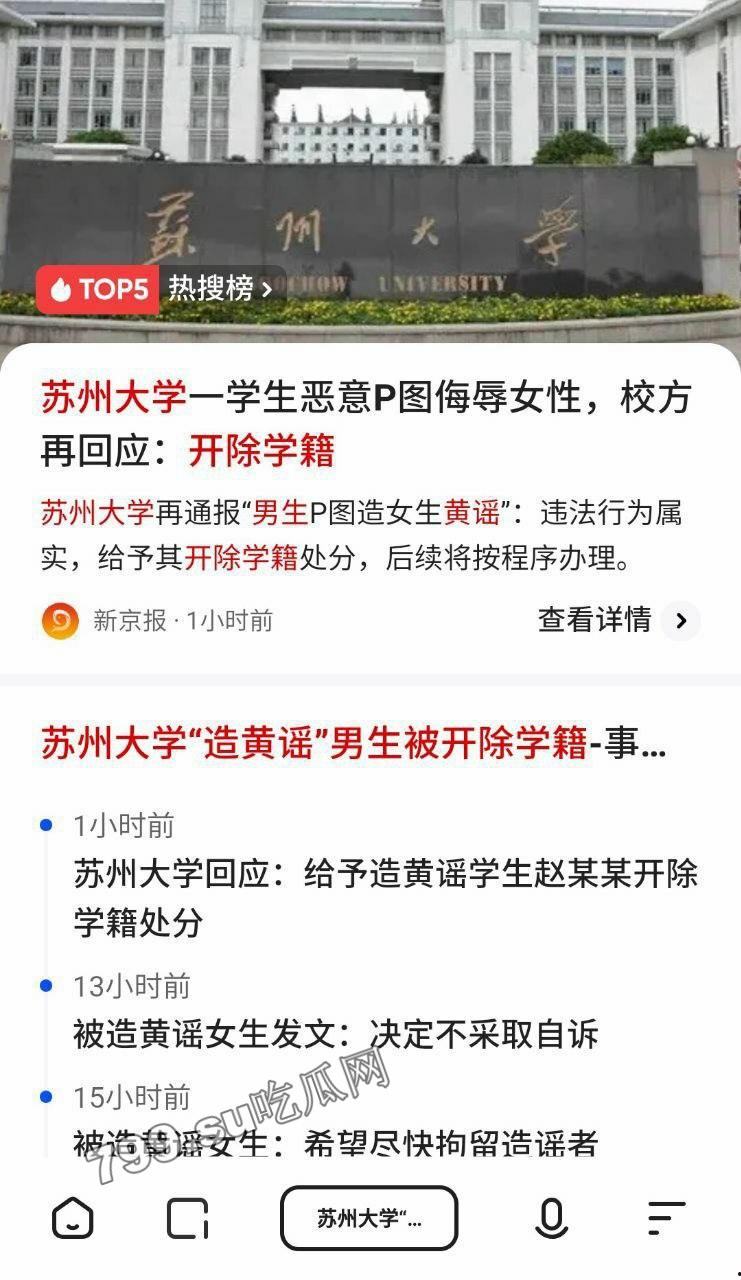Tap the blue timeline dot beside 13小时前
Screen dimensions: 741x1280
pos(43,987)
